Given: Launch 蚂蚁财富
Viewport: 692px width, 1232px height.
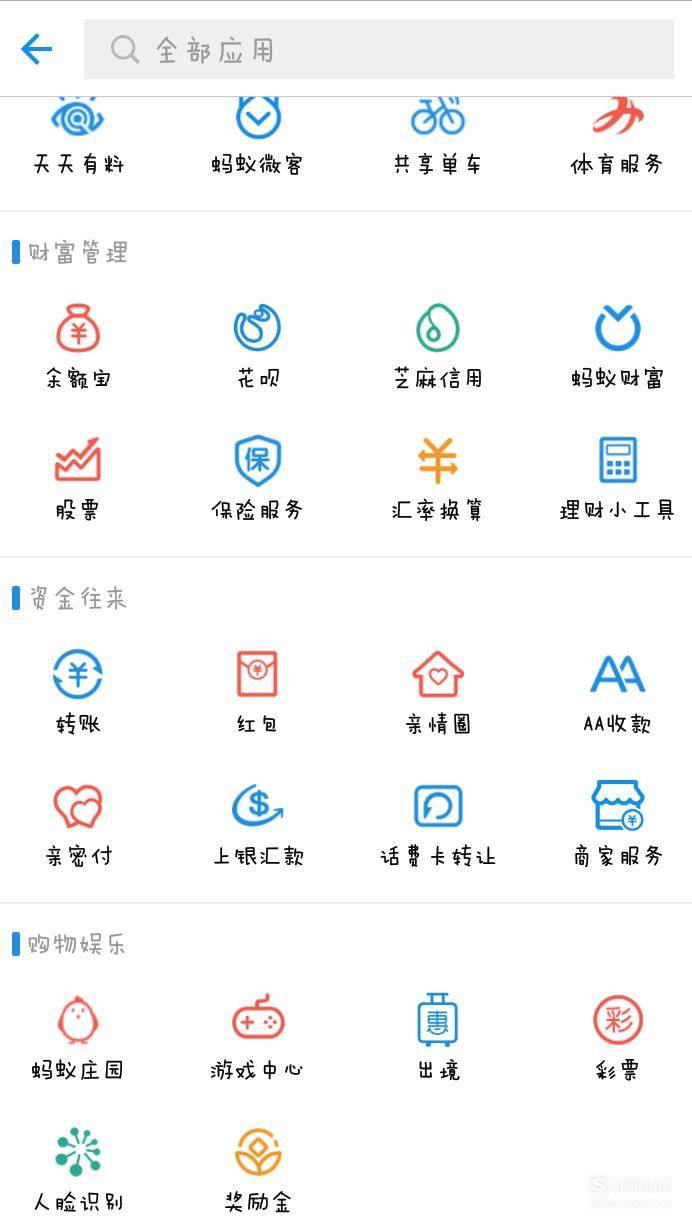Looking at the screenshot, I should pos(618,346).
